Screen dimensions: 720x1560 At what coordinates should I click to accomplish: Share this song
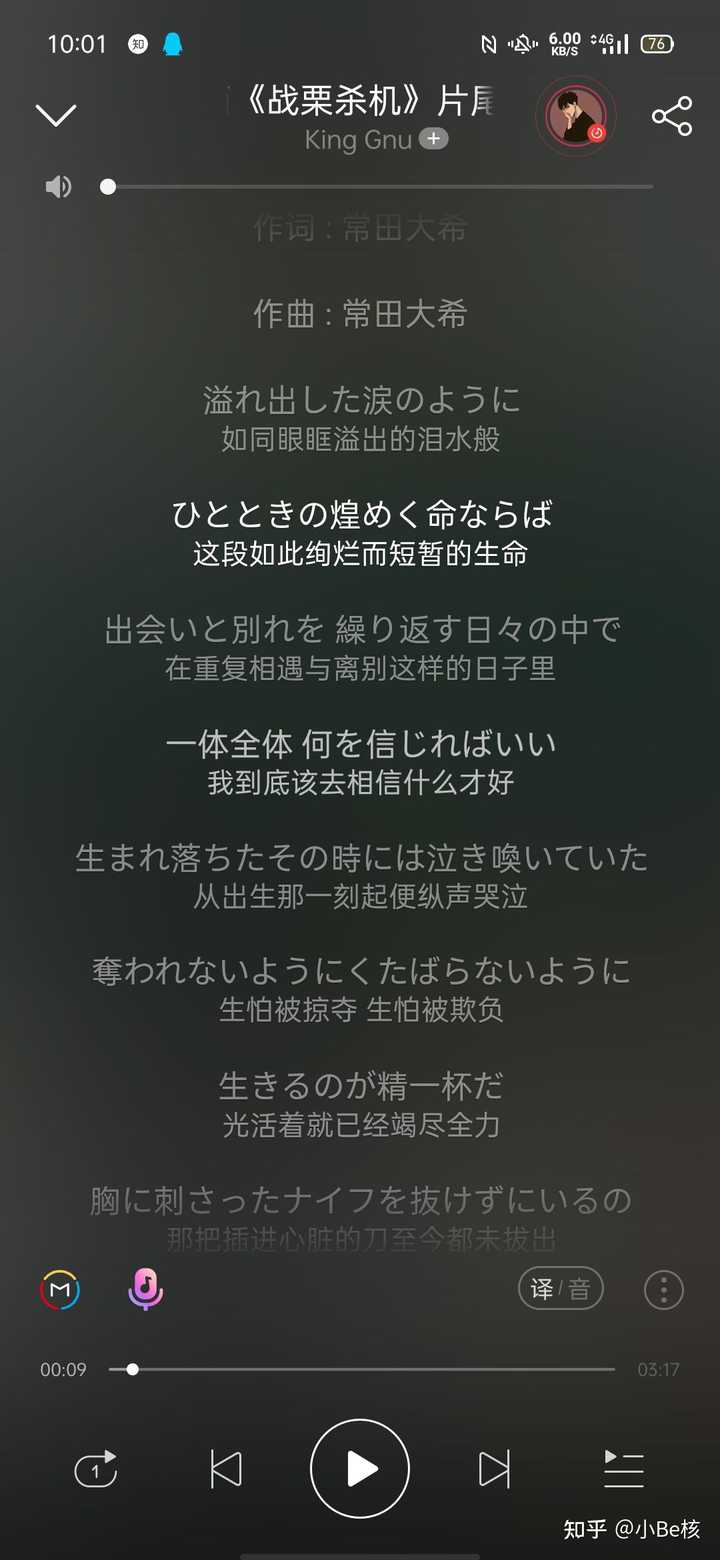pos(672,116)
